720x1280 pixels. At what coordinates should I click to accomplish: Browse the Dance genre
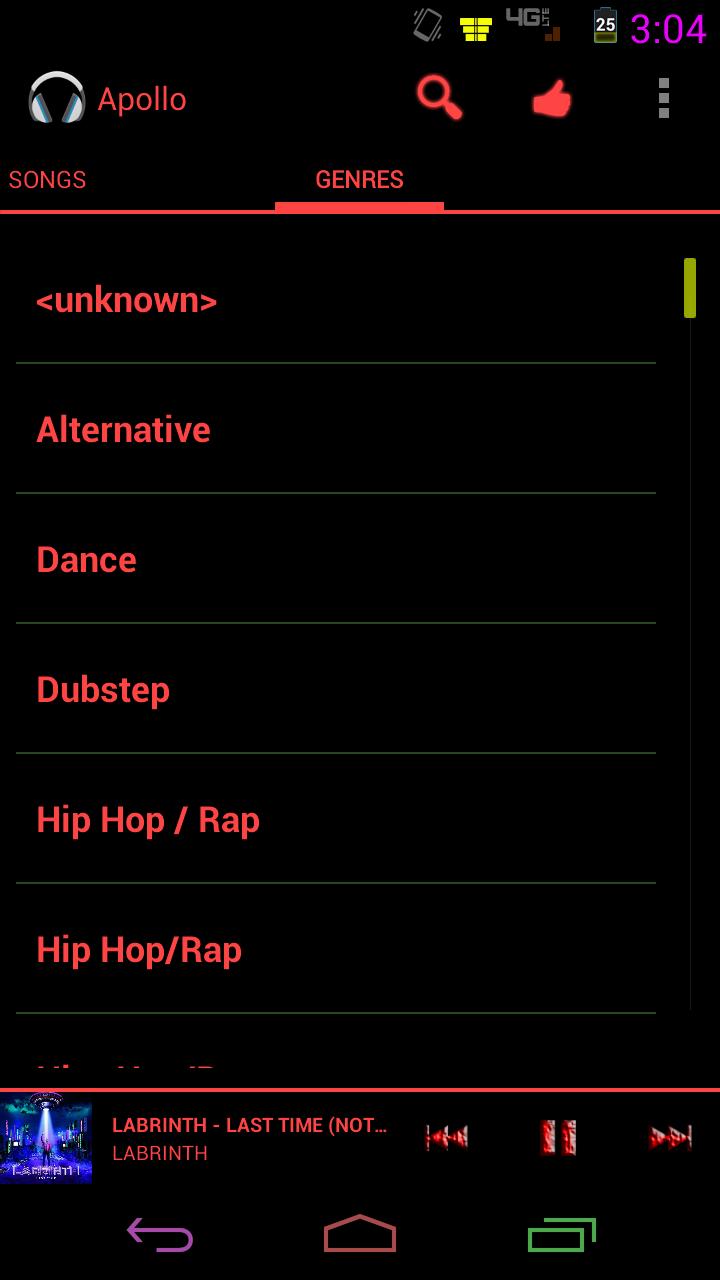[335, 560]
